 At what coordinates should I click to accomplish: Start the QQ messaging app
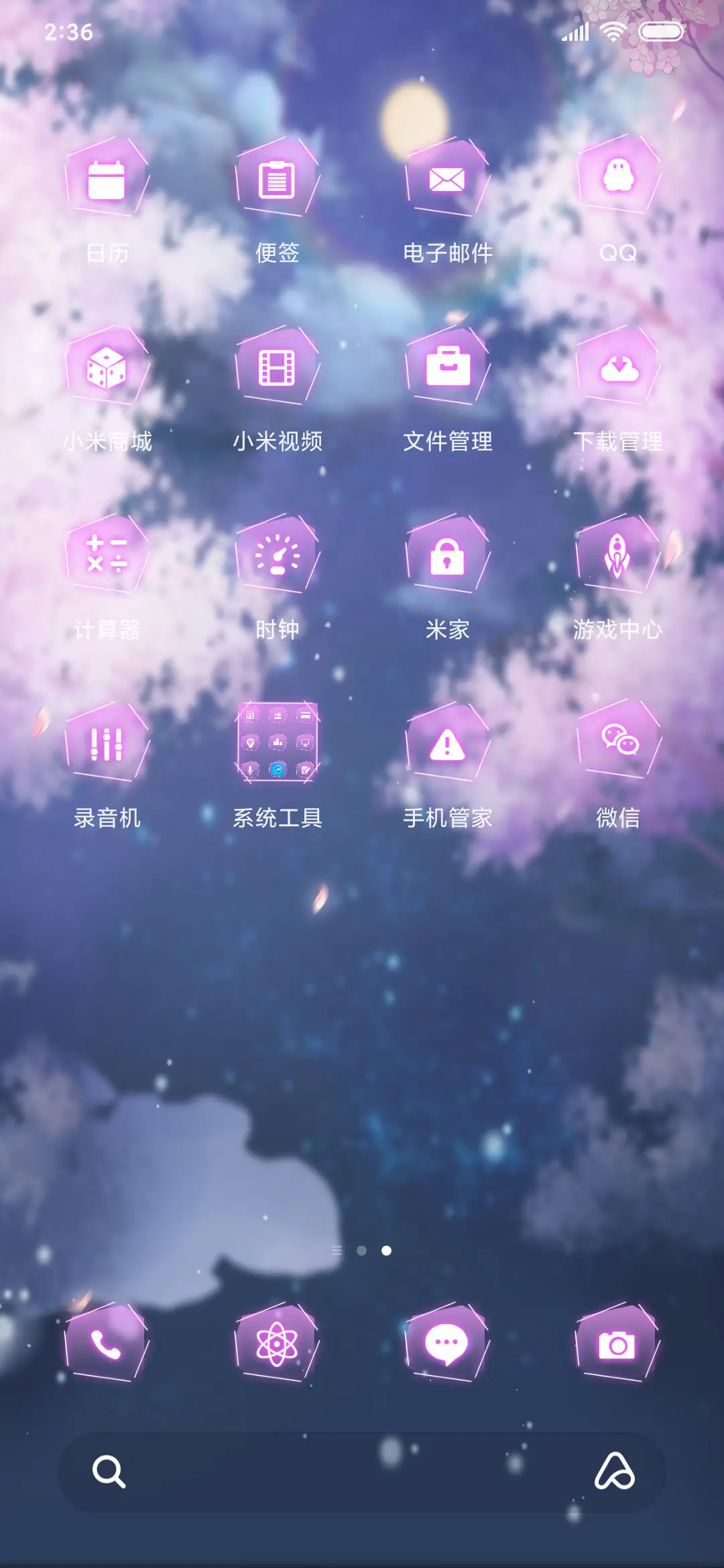click(x=618, y=178)
